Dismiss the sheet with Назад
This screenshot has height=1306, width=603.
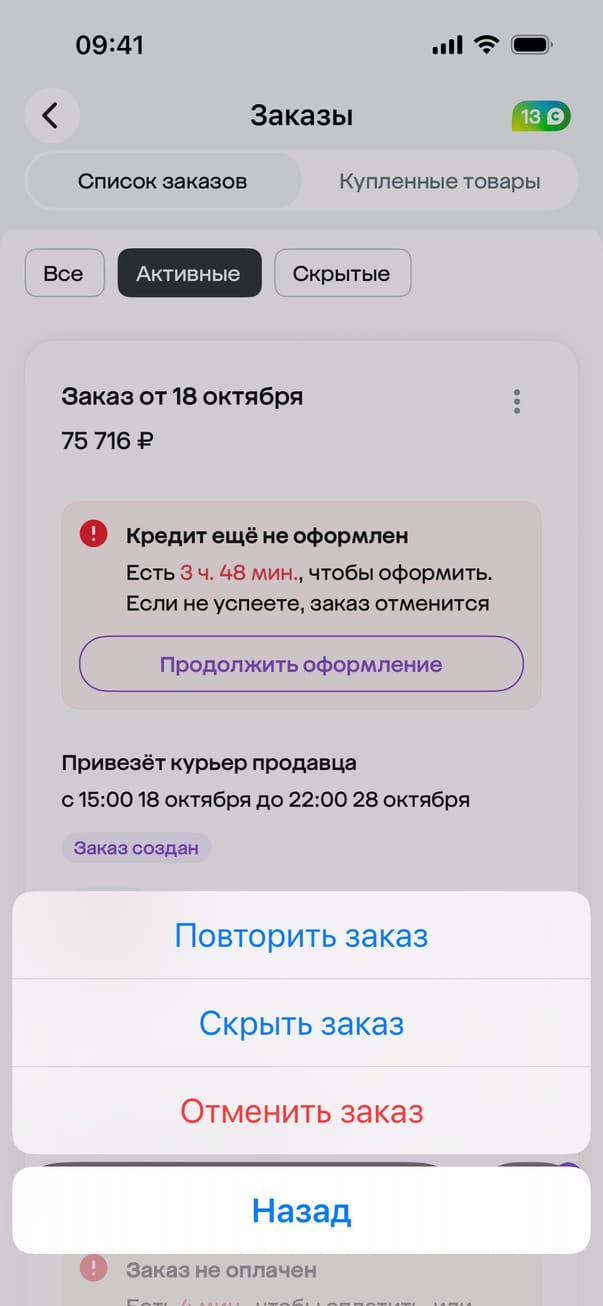301,1211
